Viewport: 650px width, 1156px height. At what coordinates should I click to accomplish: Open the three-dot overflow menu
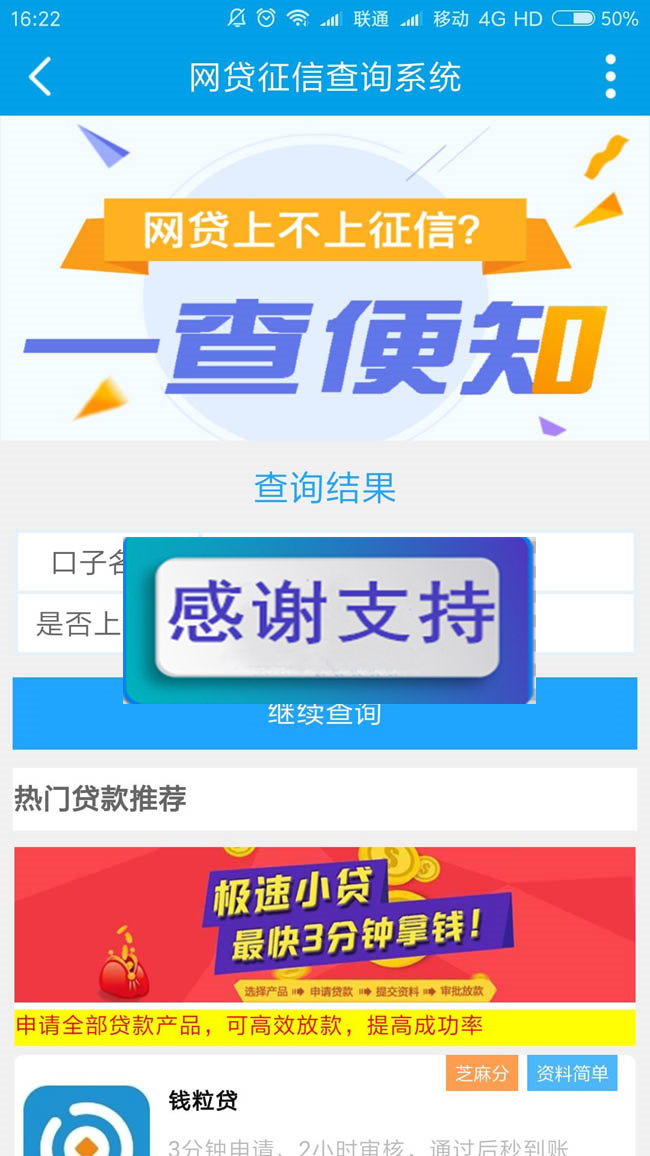610,77
